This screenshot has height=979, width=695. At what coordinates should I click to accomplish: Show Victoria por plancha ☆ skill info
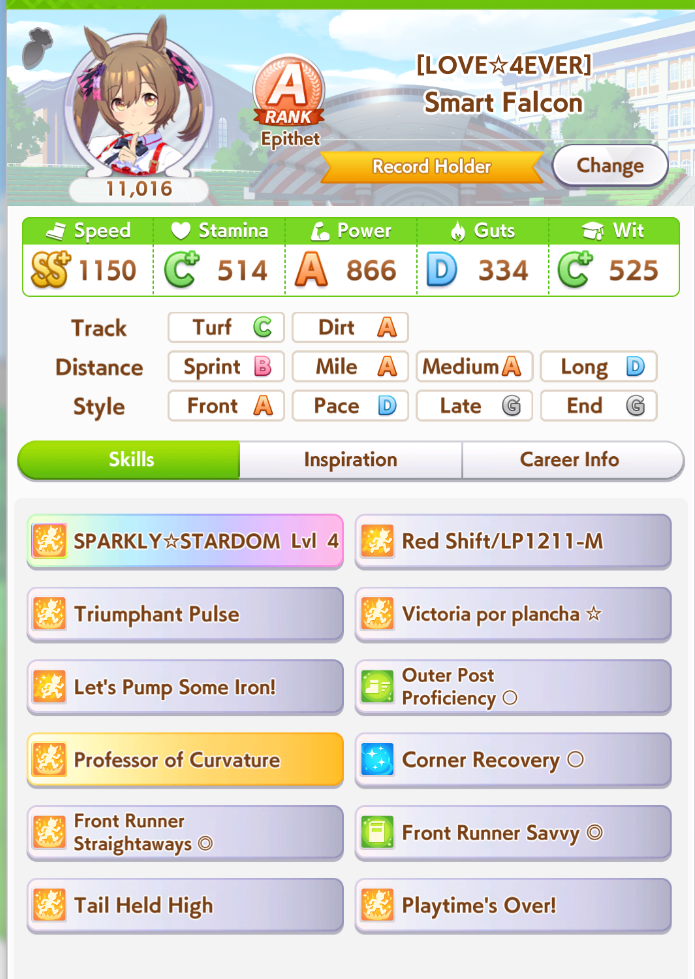(x=513, y=614)
